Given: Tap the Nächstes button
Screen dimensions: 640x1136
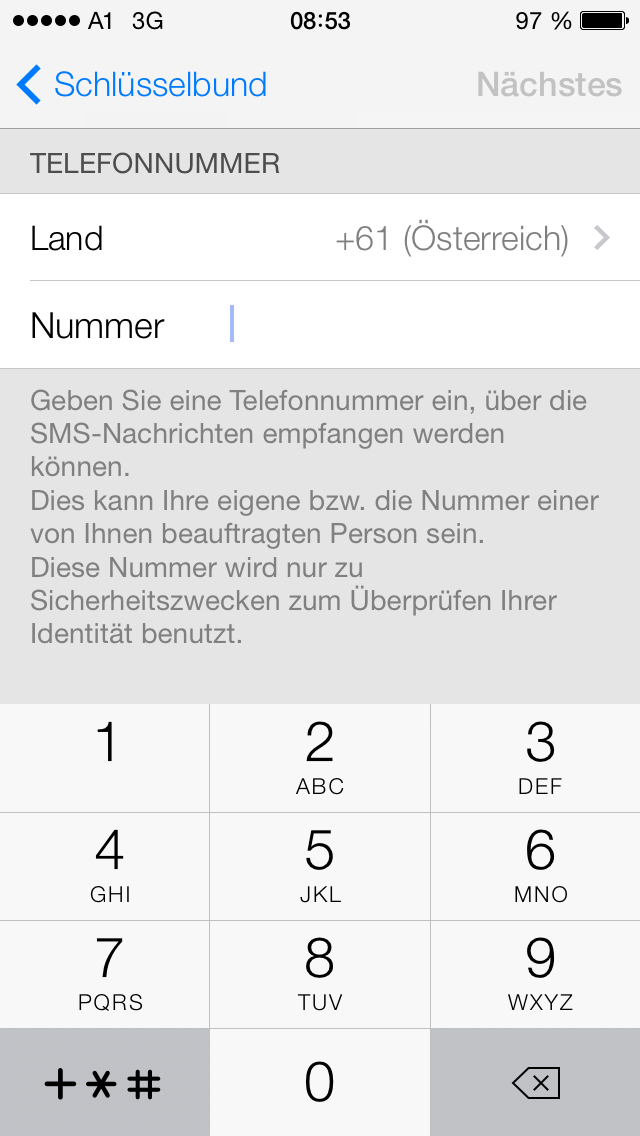Looking at the screenshot, I should point(549,85).
